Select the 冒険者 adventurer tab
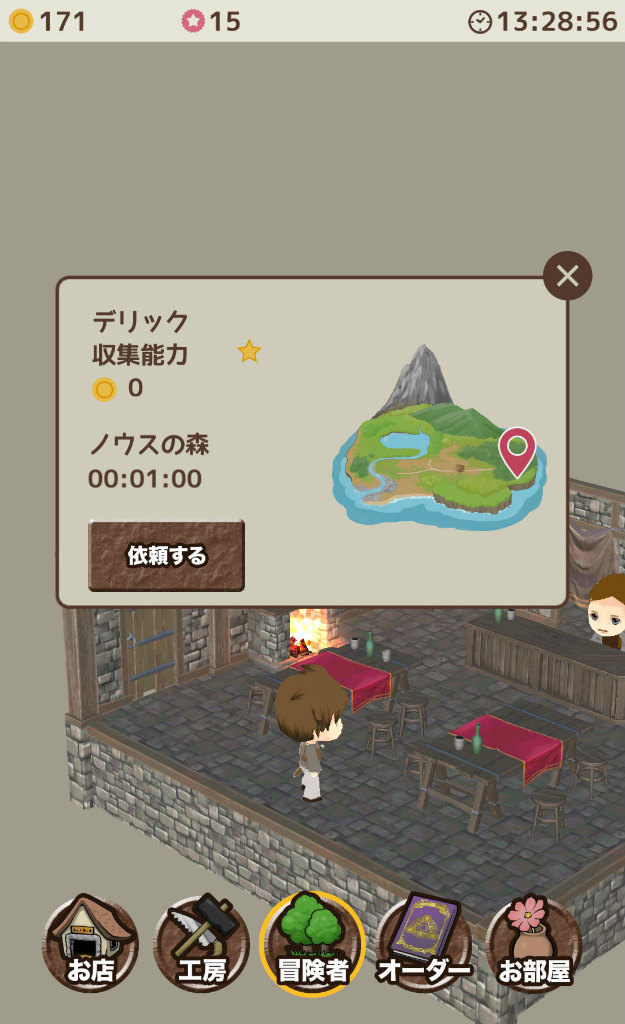Image resolution: width=625 pixels, height=1024 pixels. click(312, 943)
